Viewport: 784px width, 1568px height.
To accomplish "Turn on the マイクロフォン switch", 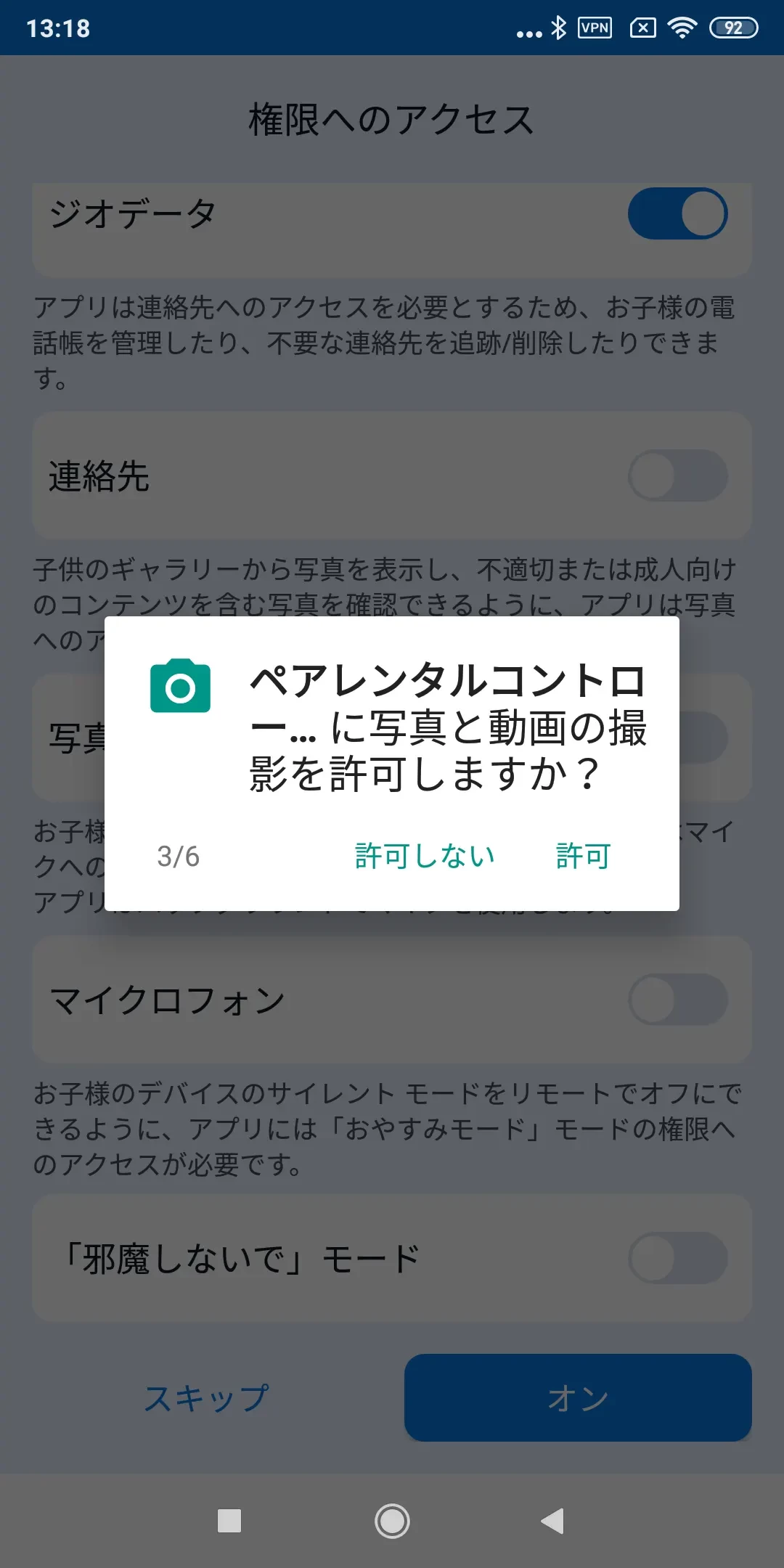I will [677, 1000].
